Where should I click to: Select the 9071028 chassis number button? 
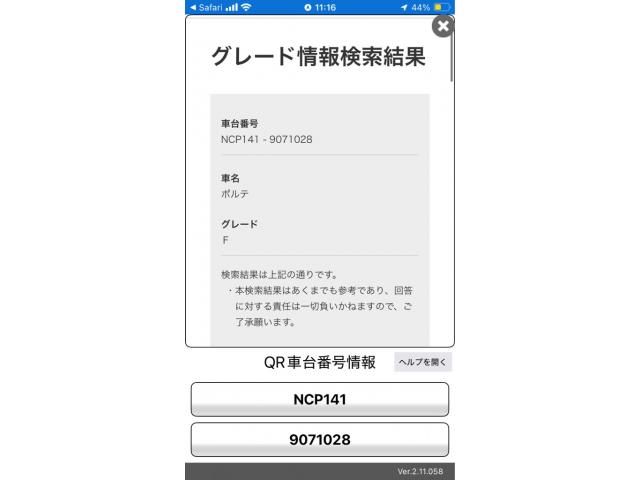(319, 439)
